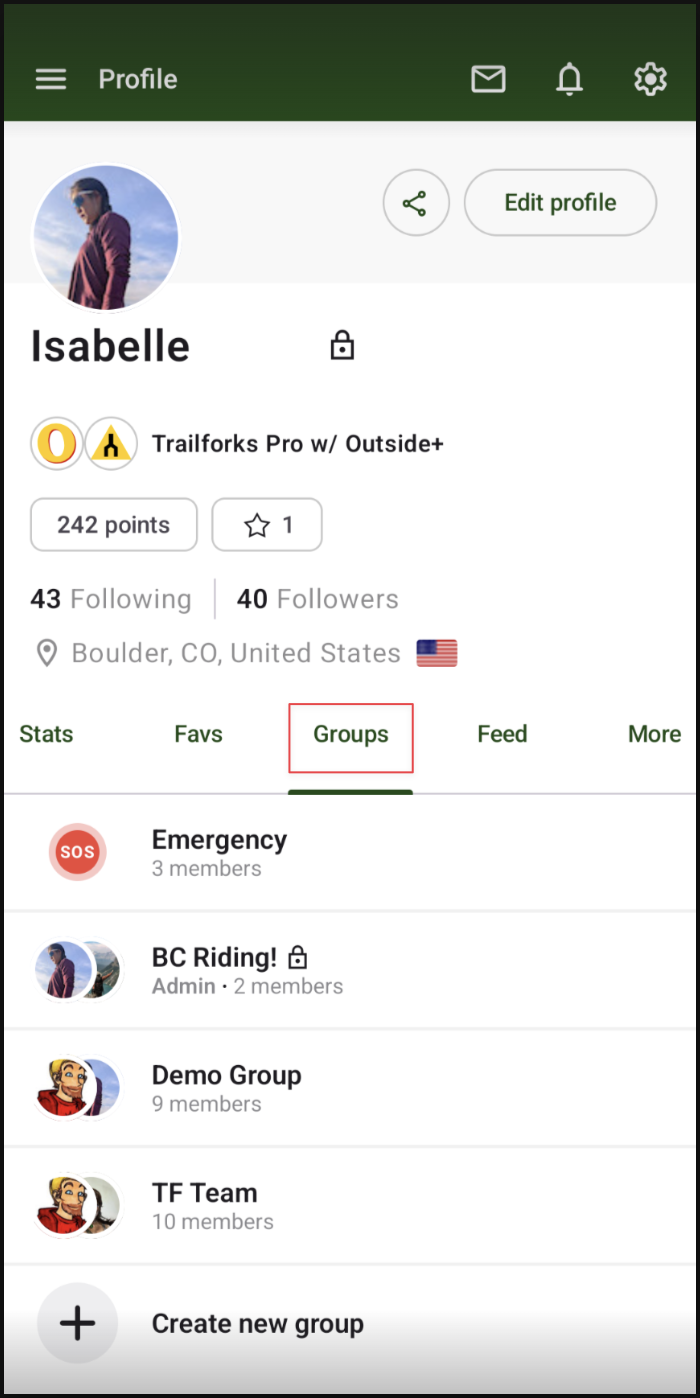Share this profile

[416, 203]
